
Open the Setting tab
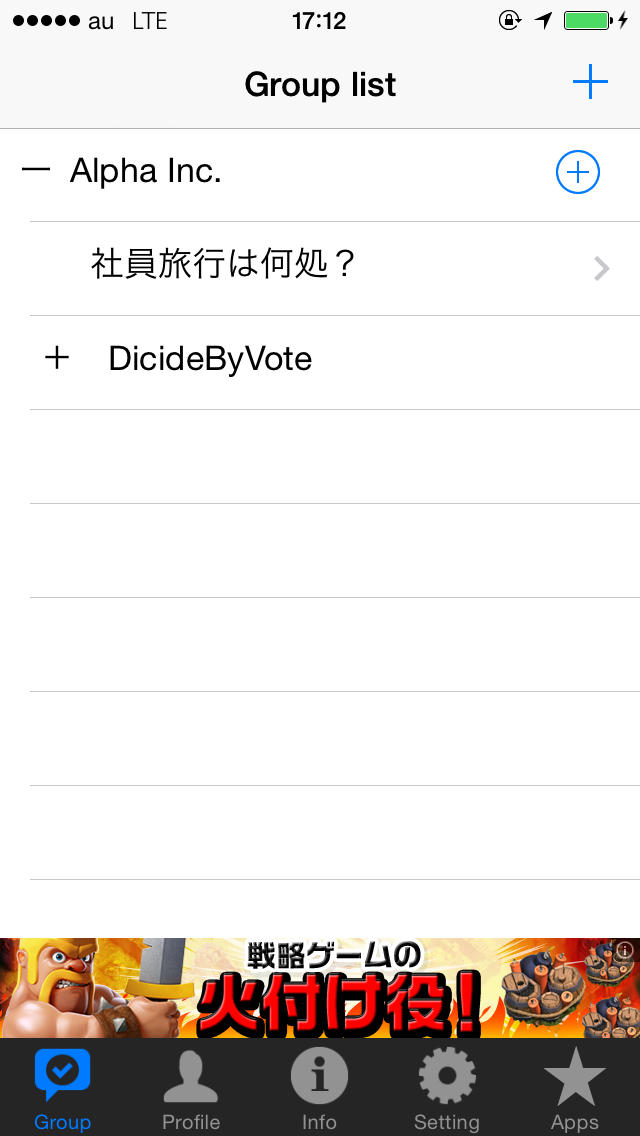[x=447, y=1090]
